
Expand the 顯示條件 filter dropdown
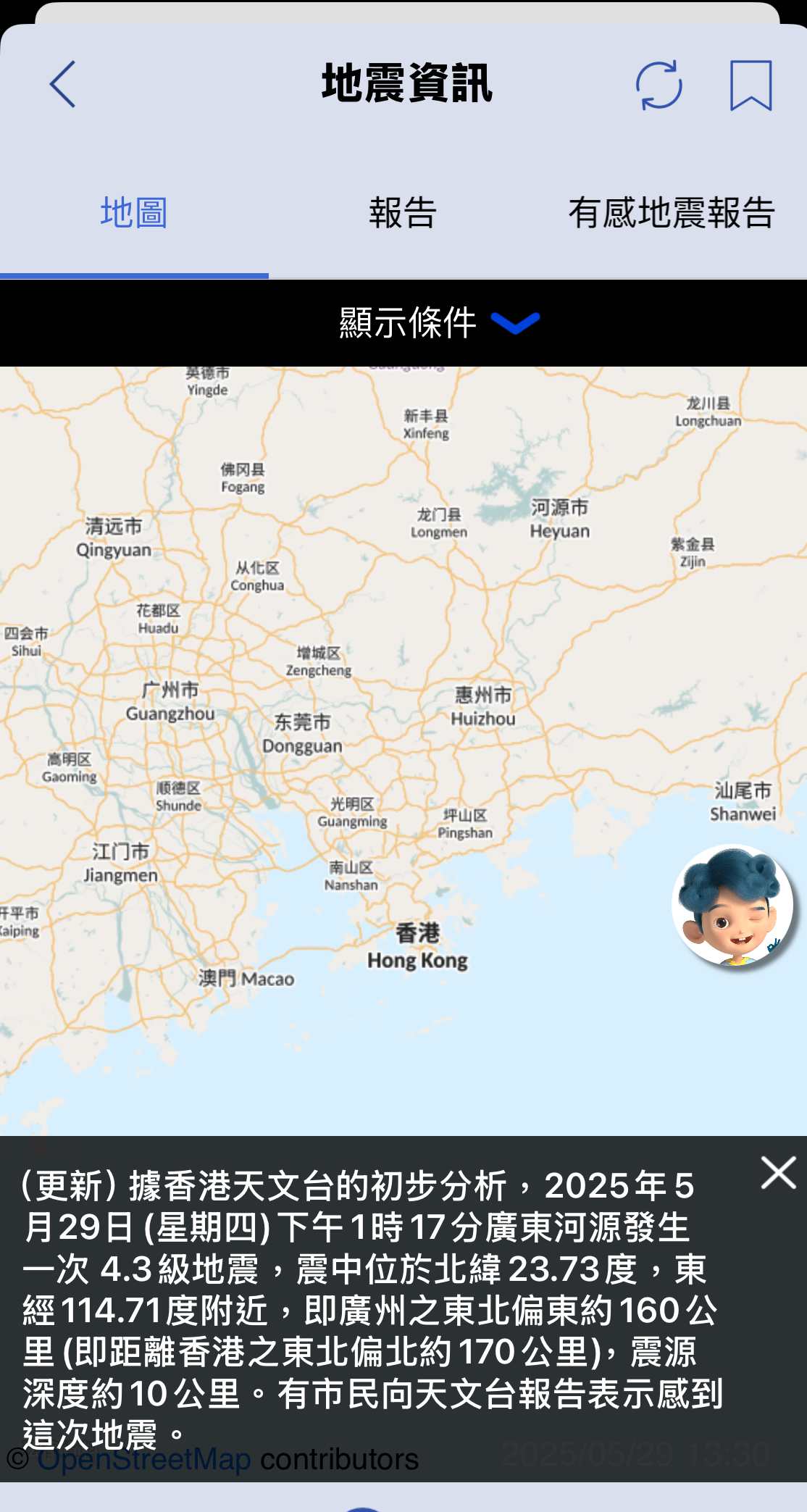coord(439,322)
